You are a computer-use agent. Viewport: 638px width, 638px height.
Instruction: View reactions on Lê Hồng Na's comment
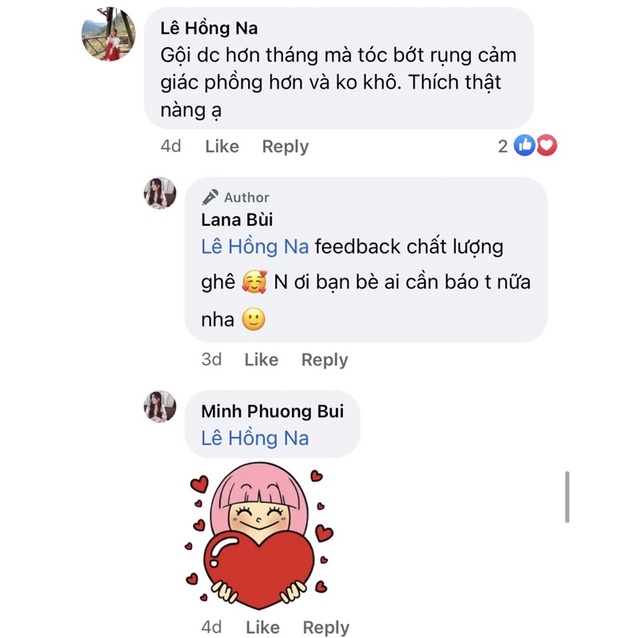pos(527,146)
